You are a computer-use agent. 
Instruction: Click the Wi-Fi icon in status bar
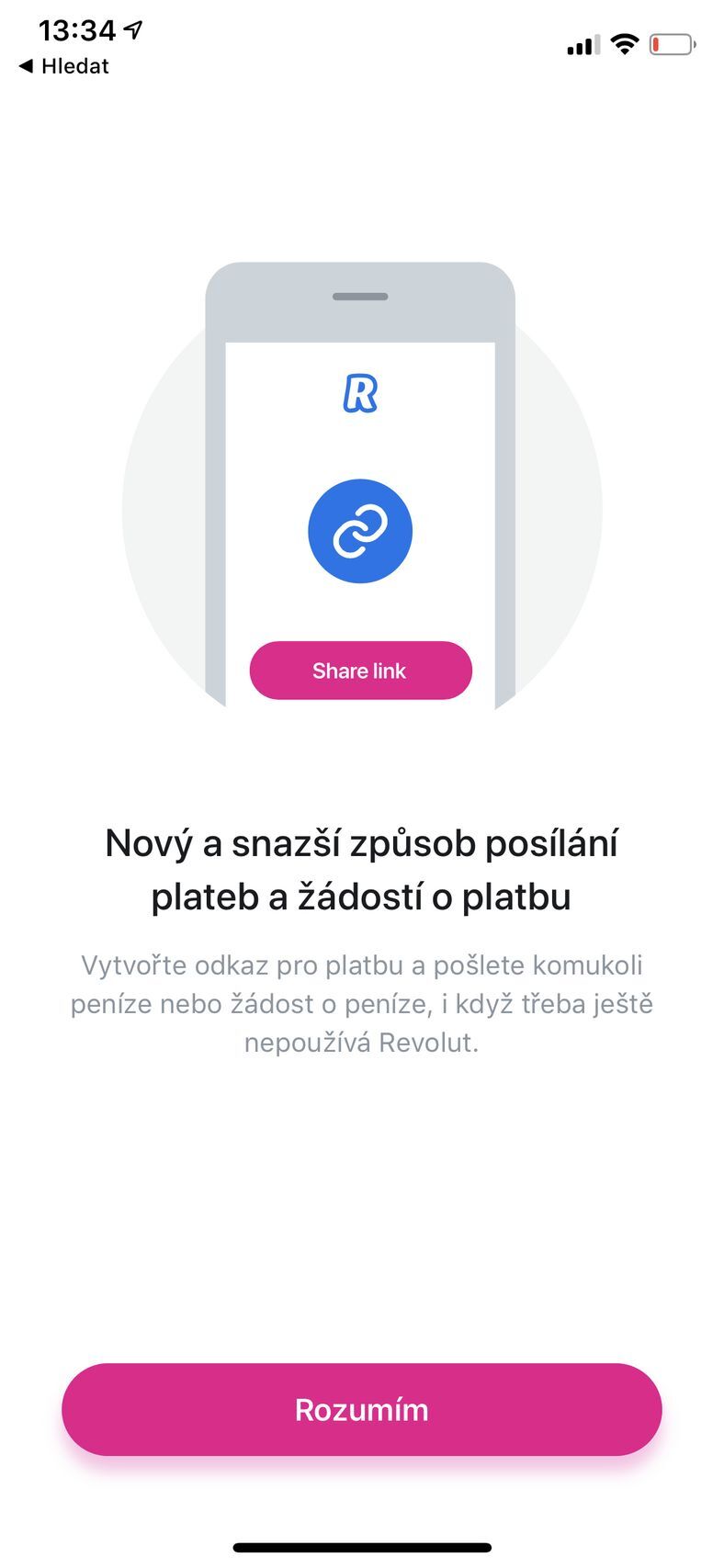click(626, 42)
